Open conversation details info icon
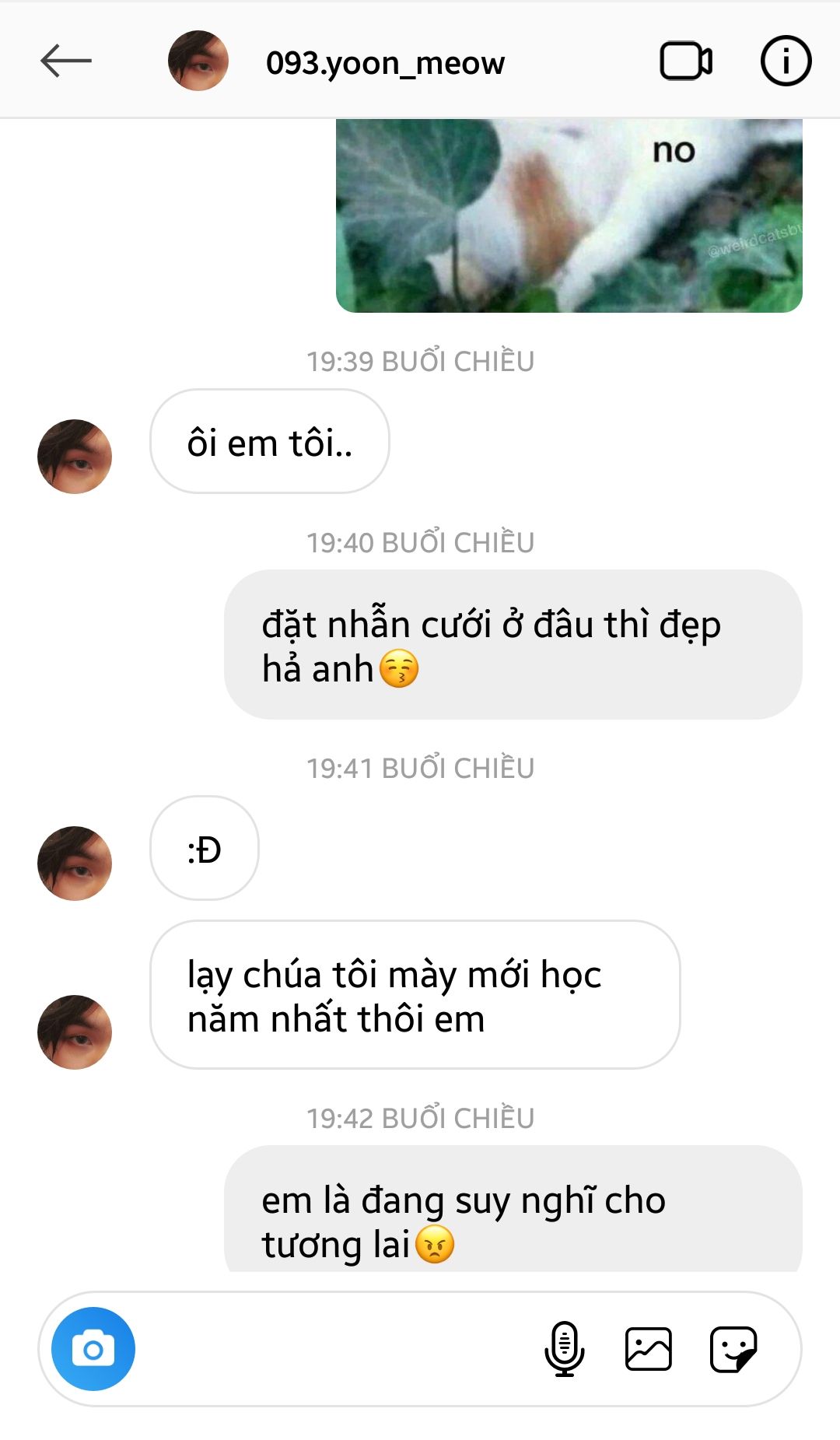Image resolution: width=840 pixels, height=1440 pixels. point(786,61)
